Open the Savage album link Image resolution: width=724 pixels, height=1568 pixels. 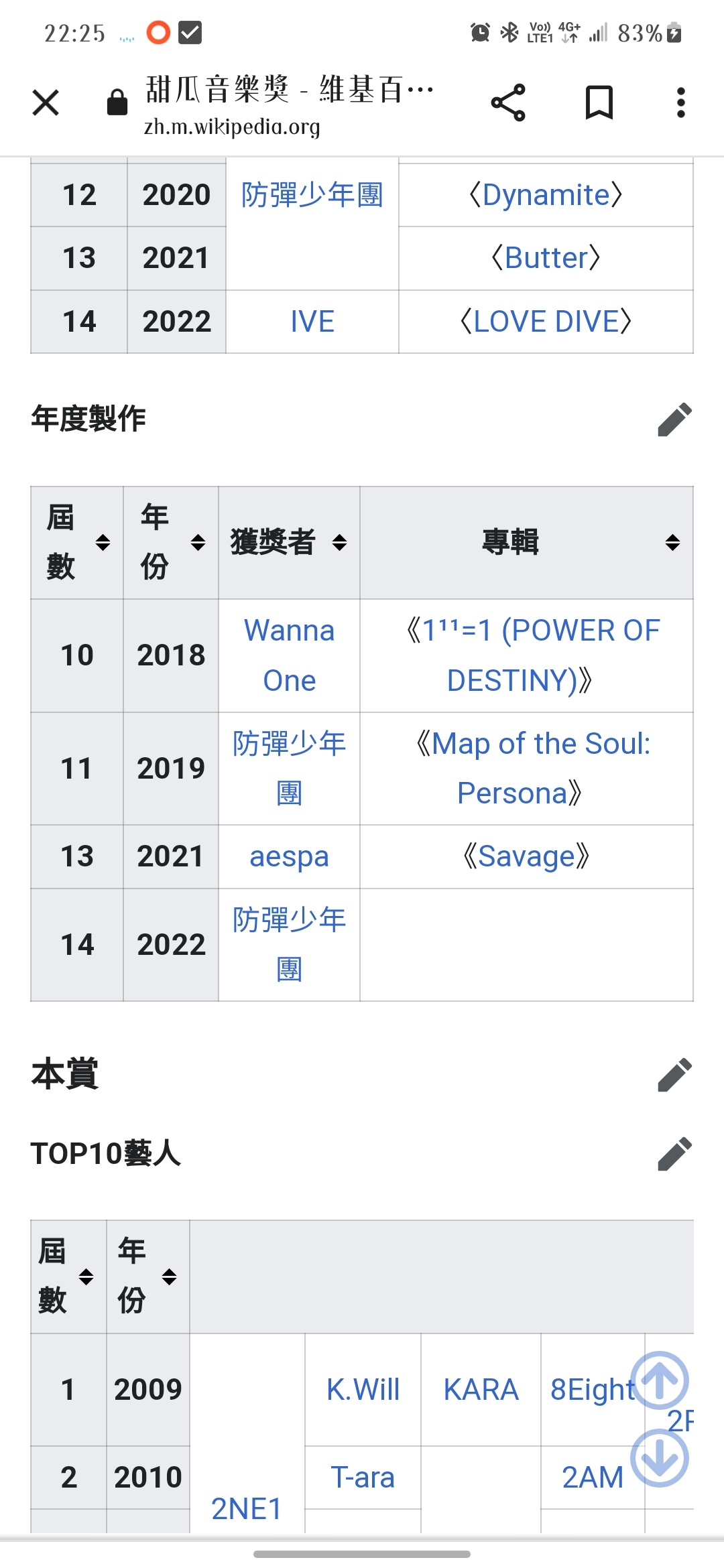[x=526, y=856]
